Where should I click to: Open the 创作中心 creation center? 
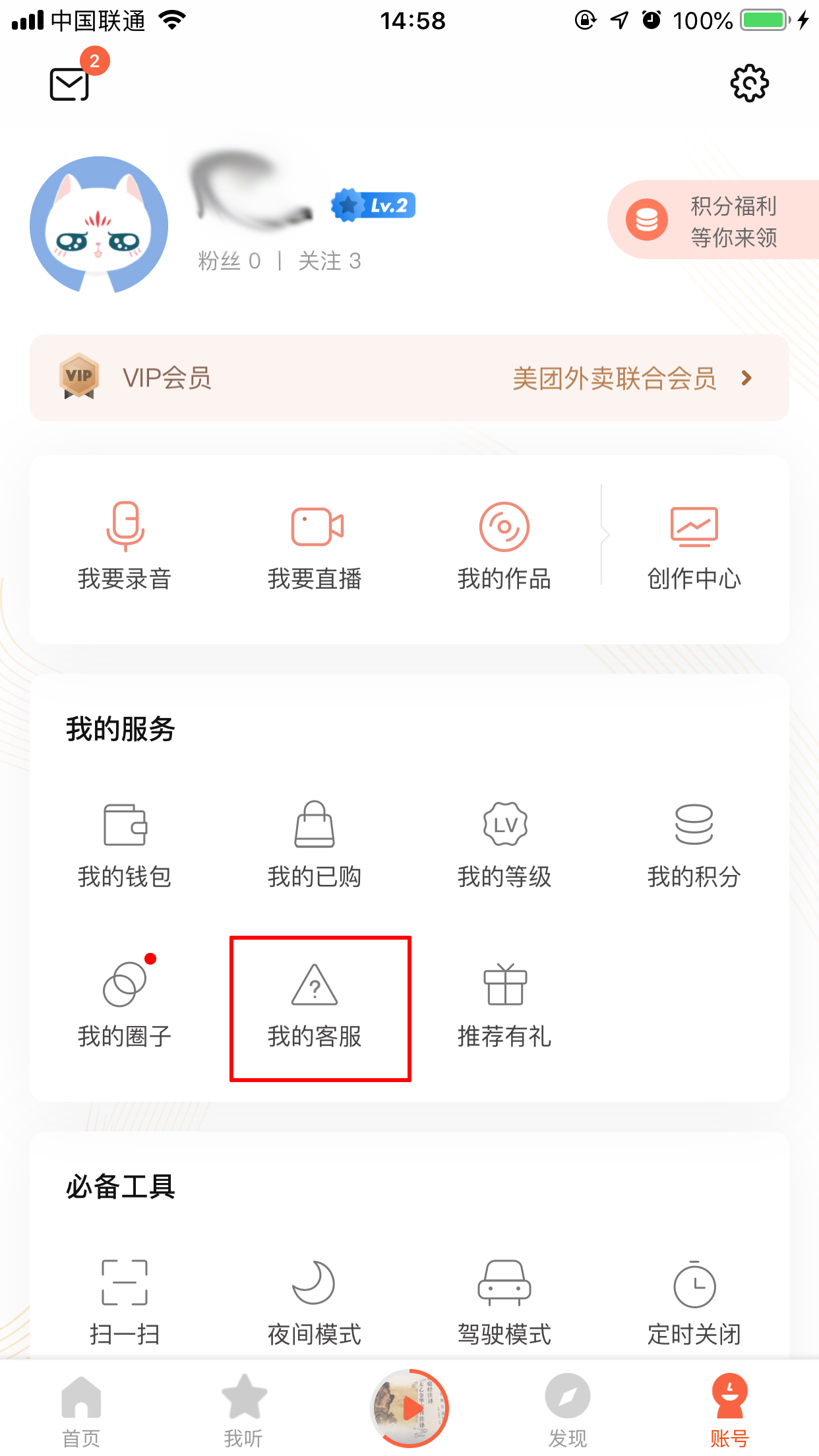pos(694,528)
